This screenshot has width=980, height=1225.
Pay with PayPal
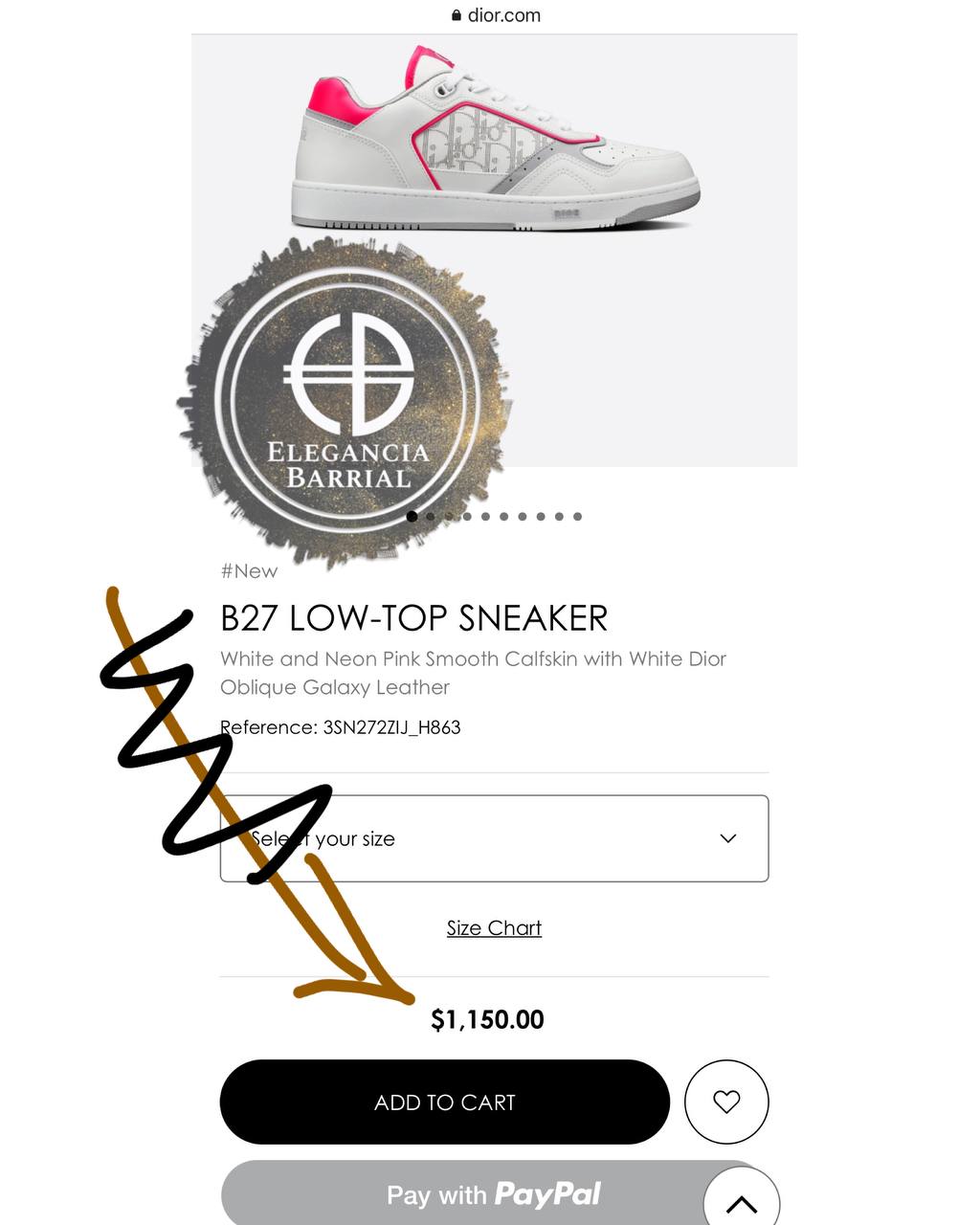coord(459,1193)
